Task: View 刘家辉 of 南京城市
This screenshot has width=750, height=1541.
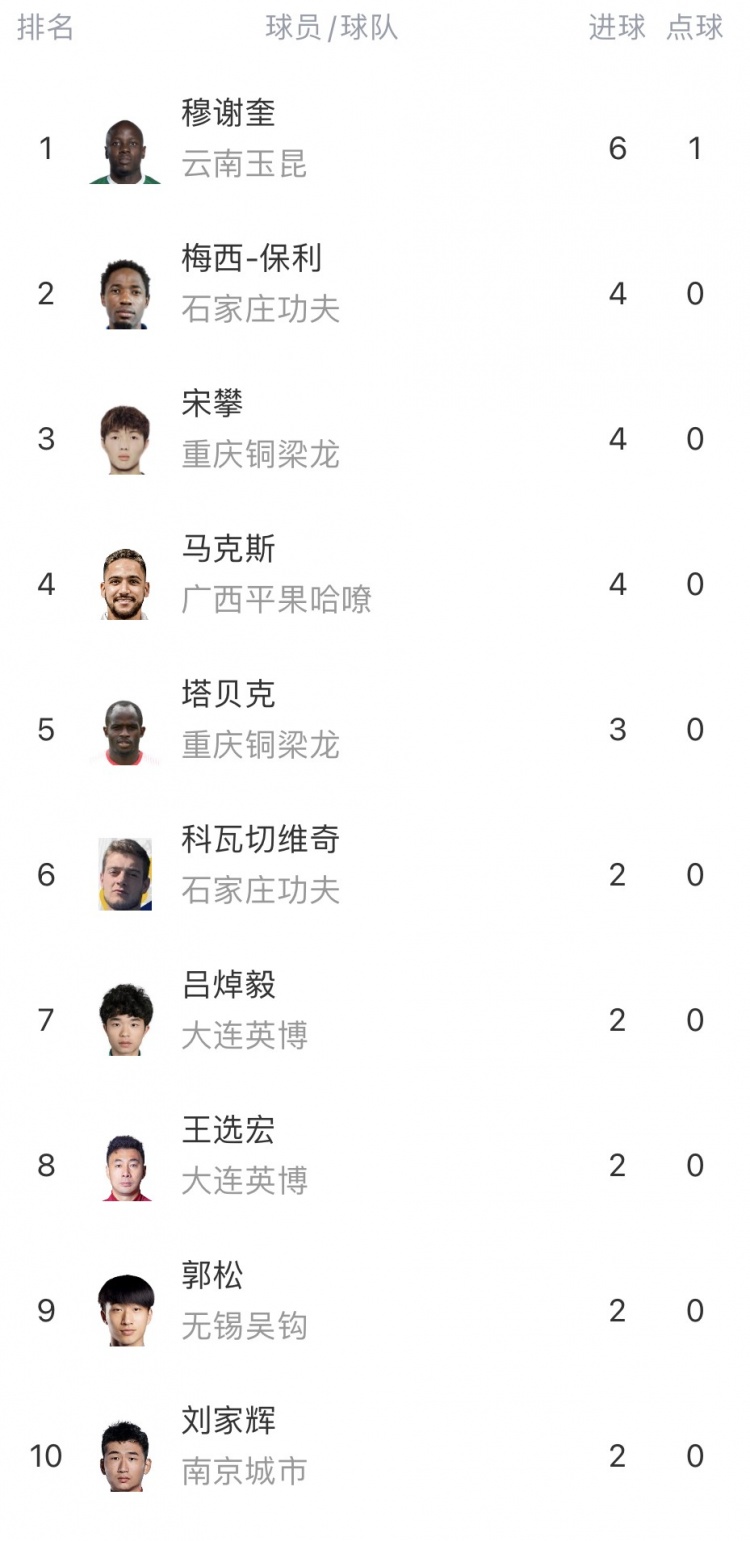Action: point(375,1456)
